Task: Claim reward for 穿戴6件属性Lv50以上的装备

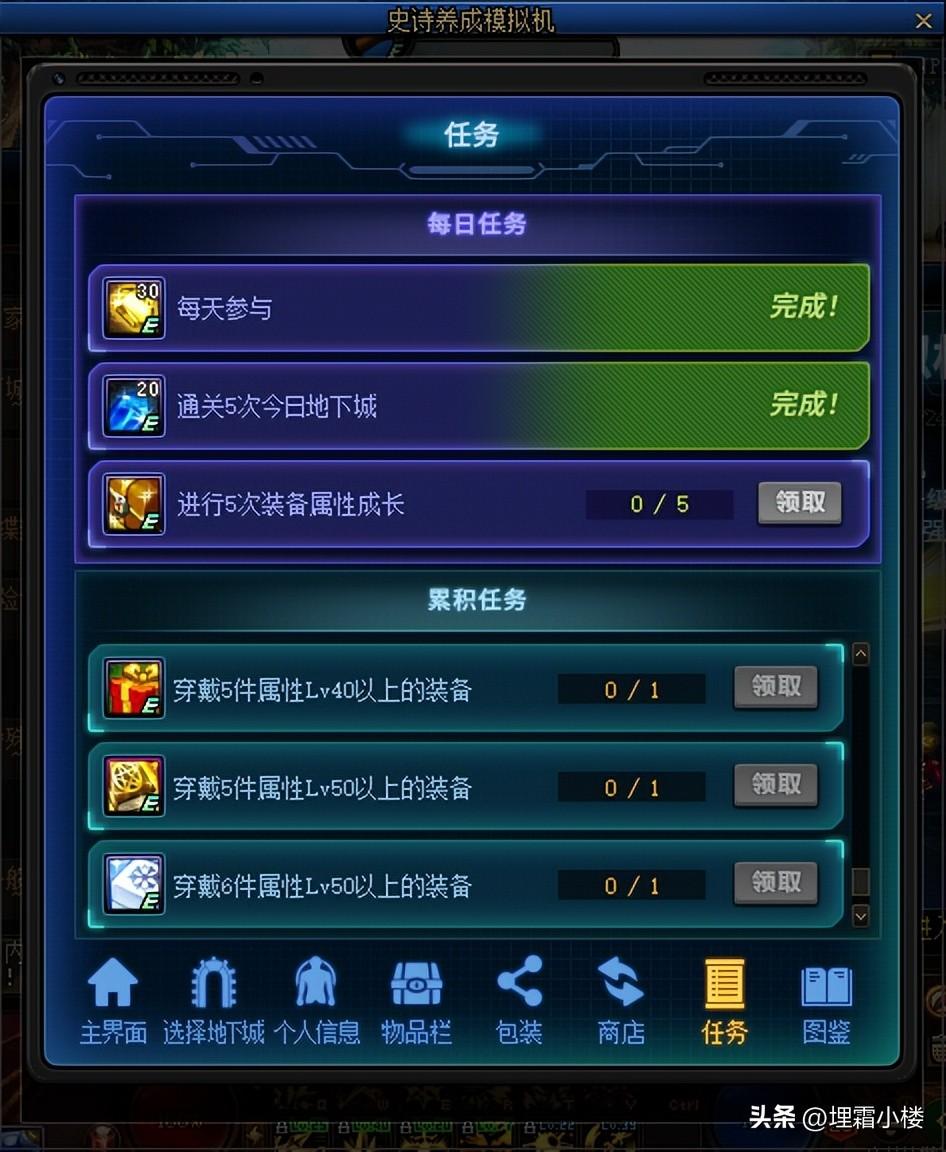Action: point(776,884)
